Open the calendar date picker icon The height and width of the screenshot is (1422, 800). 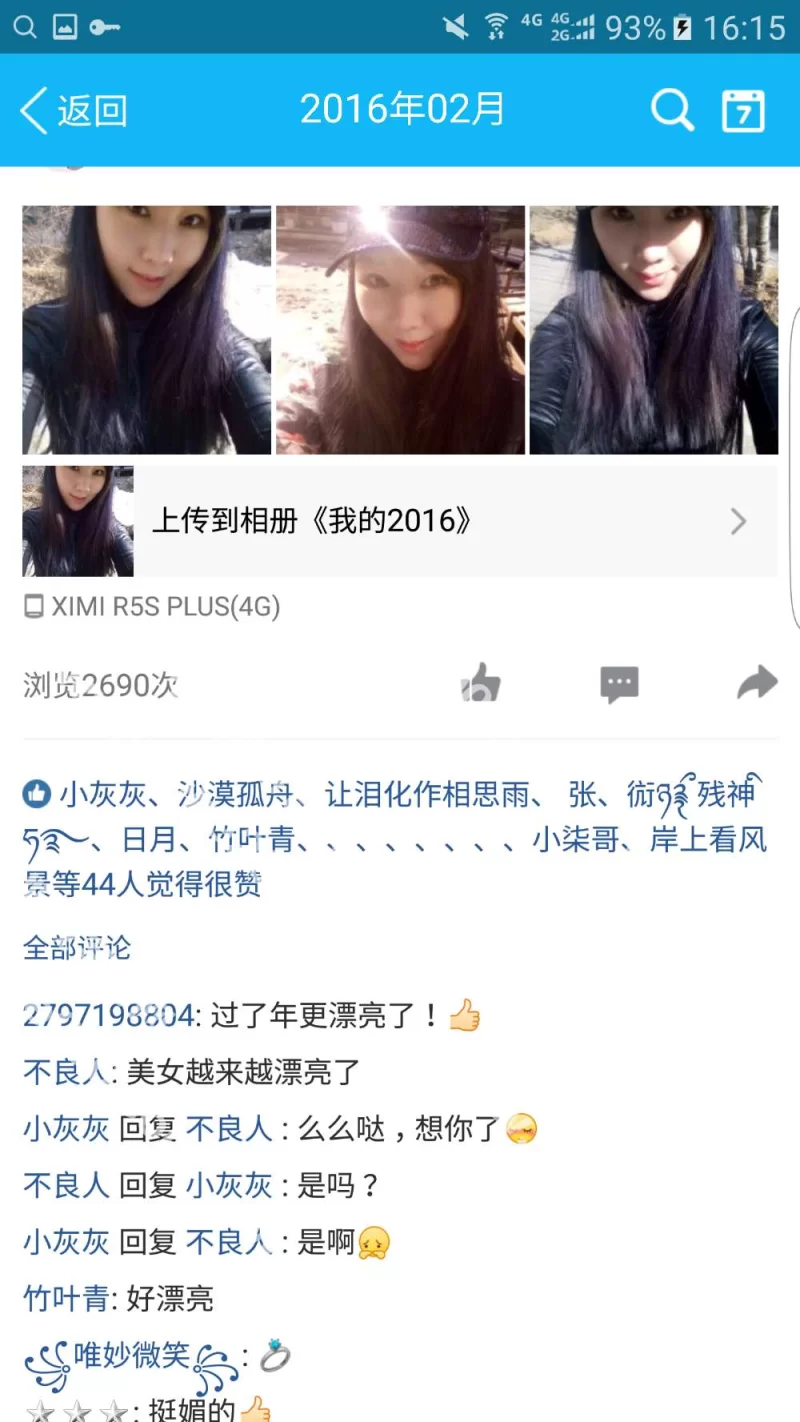click(x=743, y=110)
